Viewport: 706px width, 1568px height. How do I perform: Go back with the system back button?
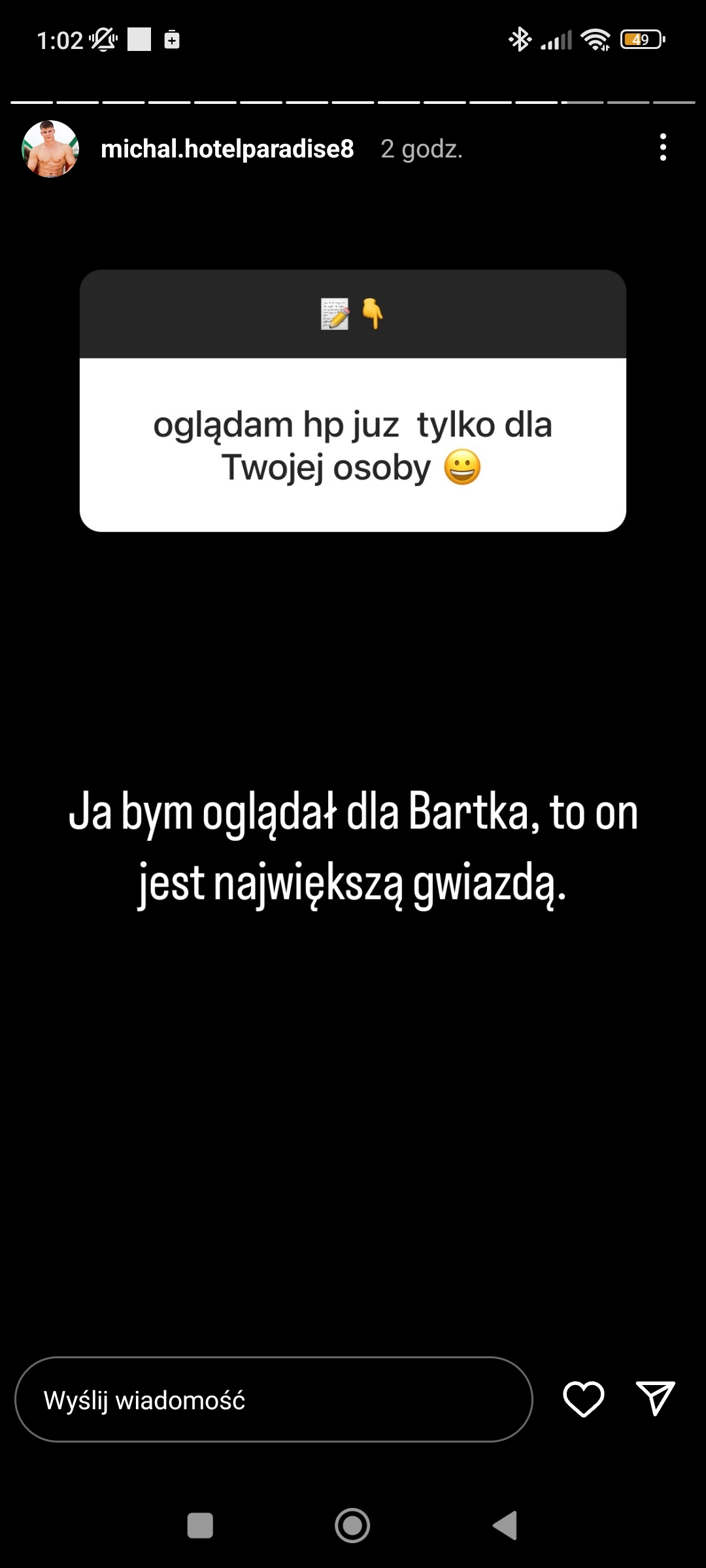pyautogui.click(x=505, y=1526)
